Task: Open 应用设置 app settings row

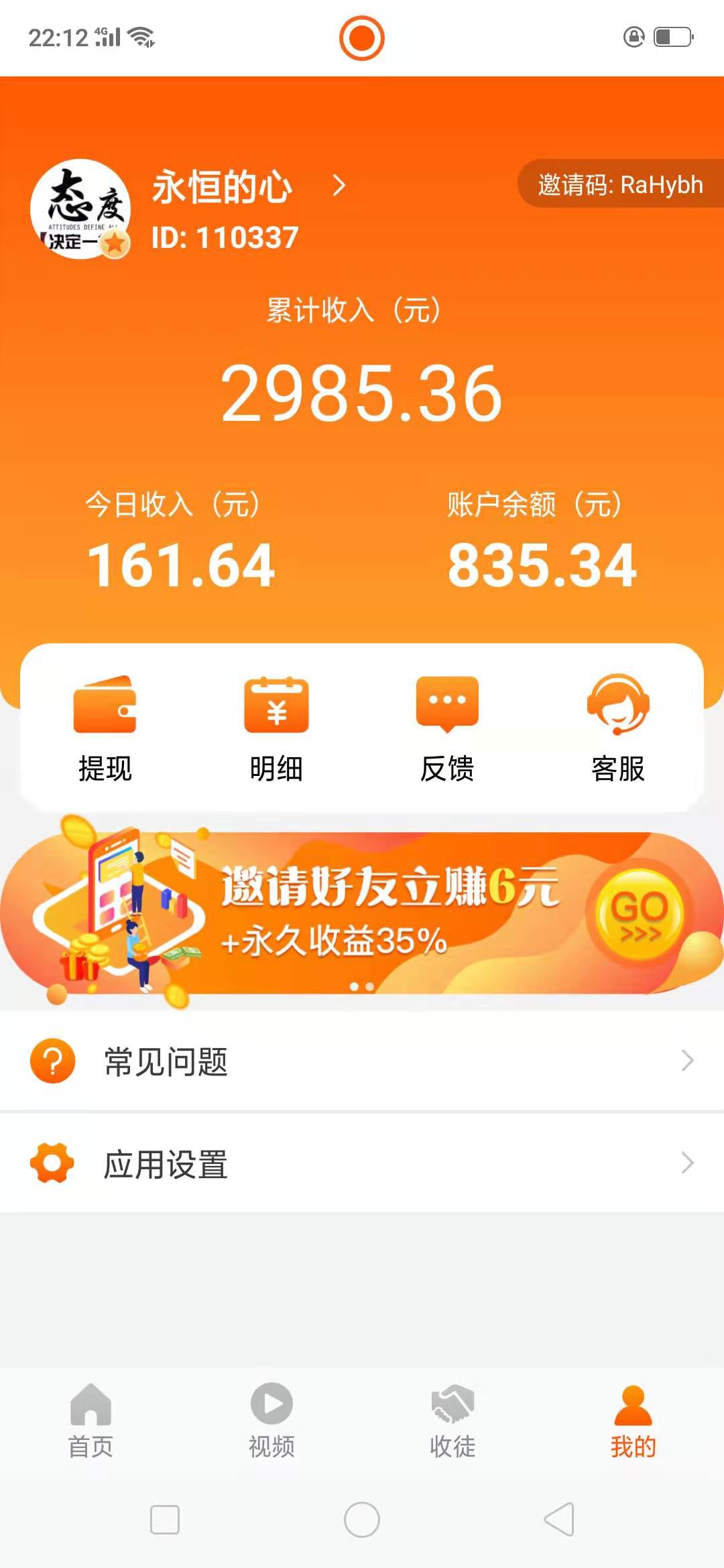Action: pos(362,1164)
